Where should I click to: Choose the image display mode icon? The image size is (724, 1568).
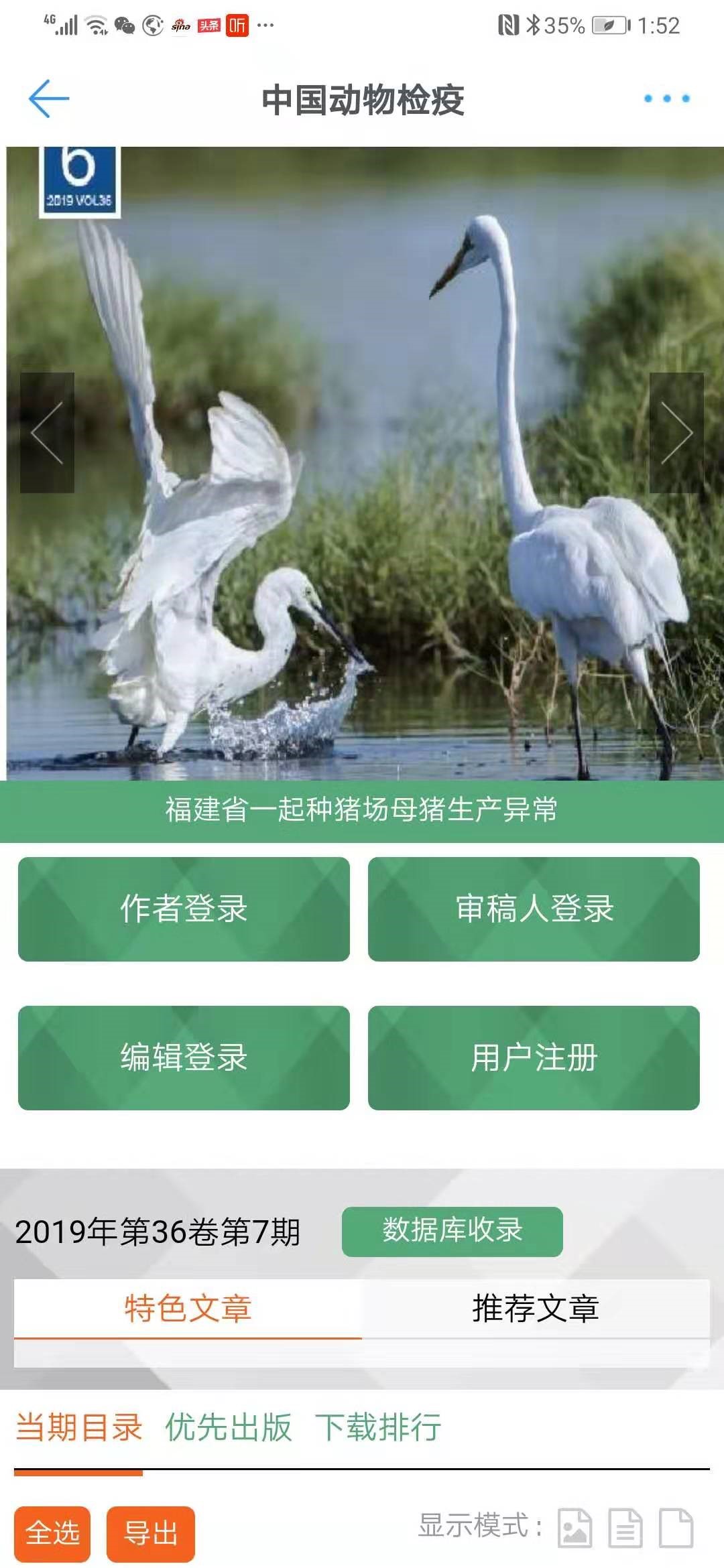(x=575, y=1528)
